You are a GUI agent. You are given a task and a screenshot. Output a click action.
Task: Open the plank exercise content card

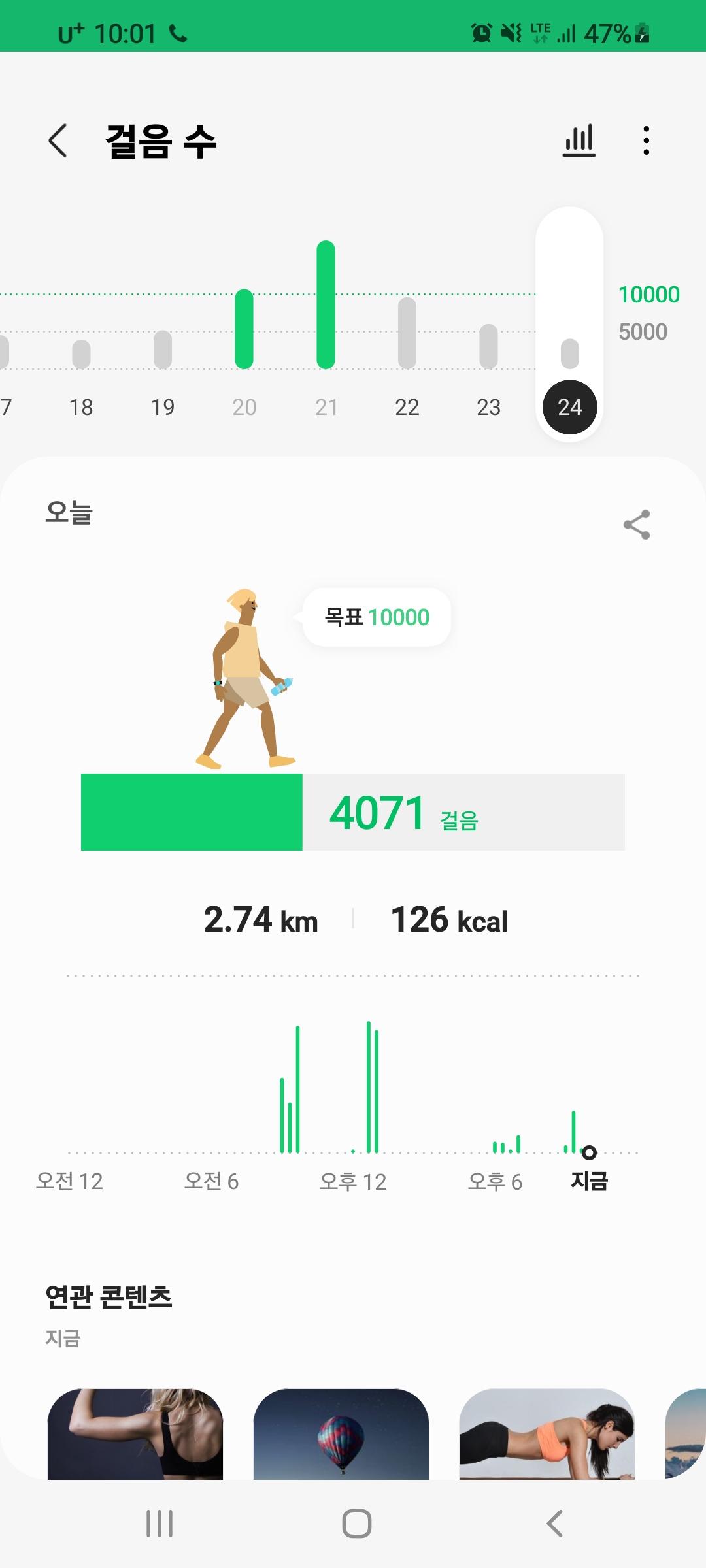click(x=547, y=1433)
